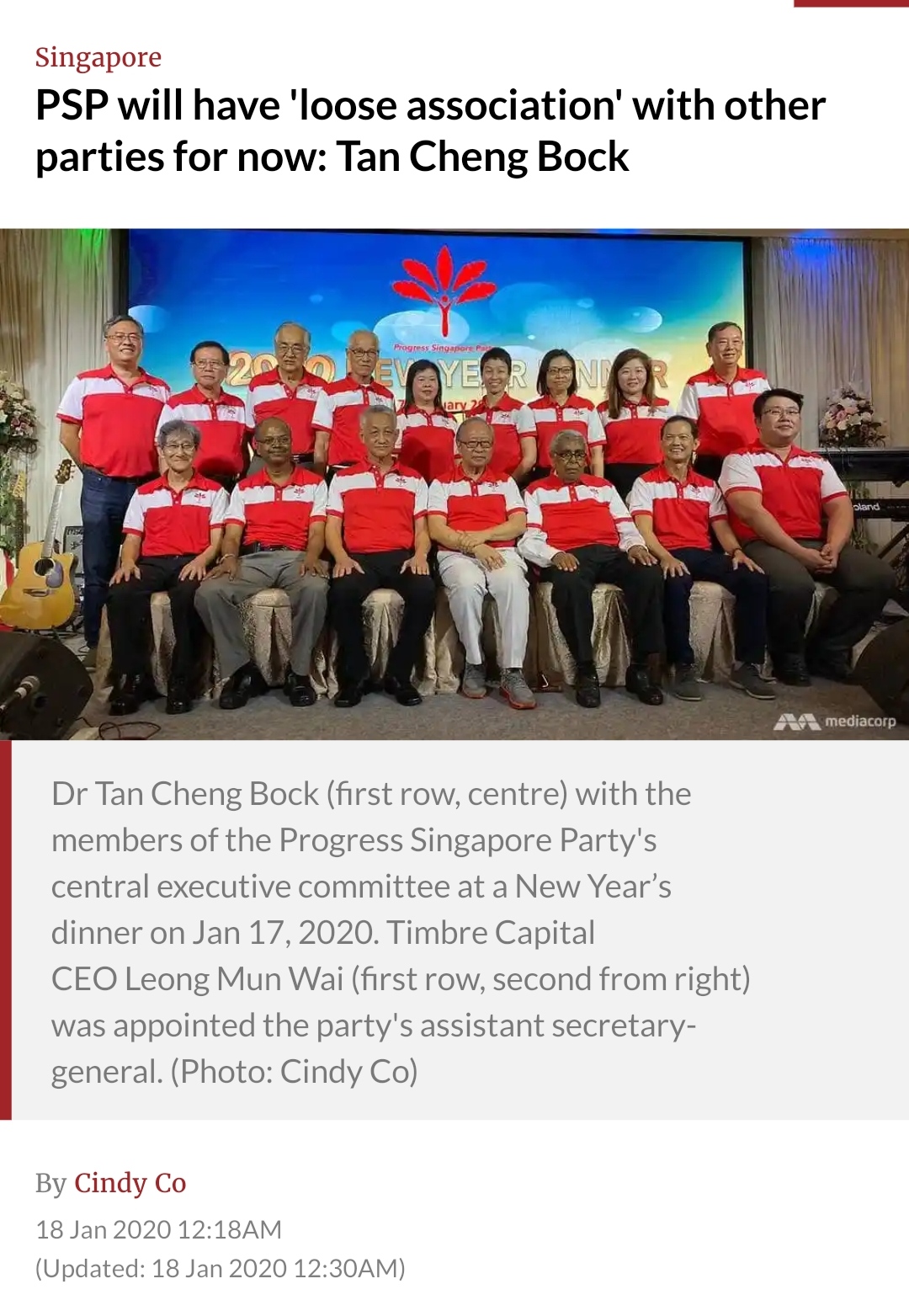Open the PSP New Year dinner photo
This screenshot has height=1316, width=909.
click(454, 484)
